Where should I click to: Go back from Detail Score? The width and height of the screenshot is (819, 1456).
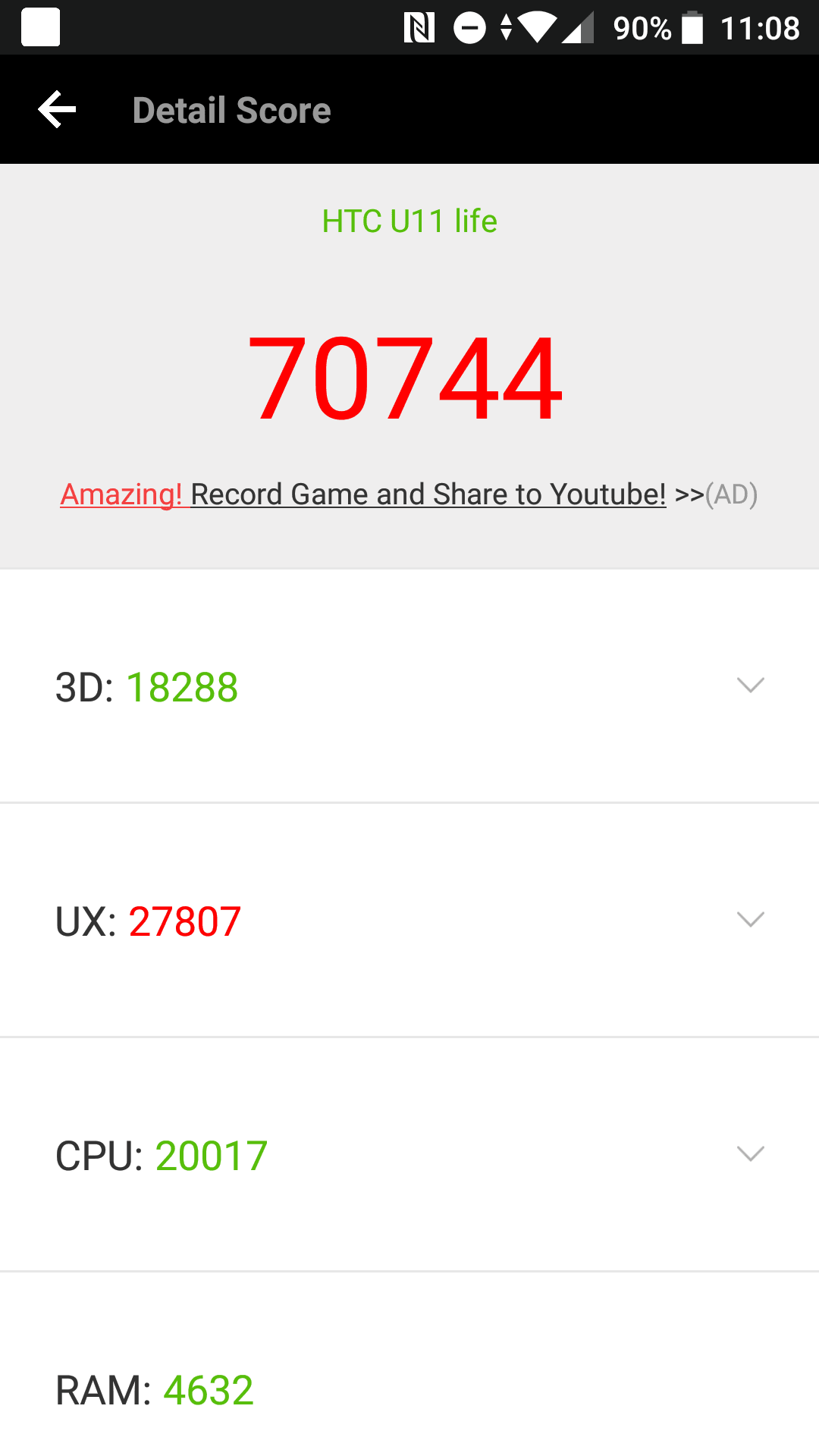pos(57,110)
